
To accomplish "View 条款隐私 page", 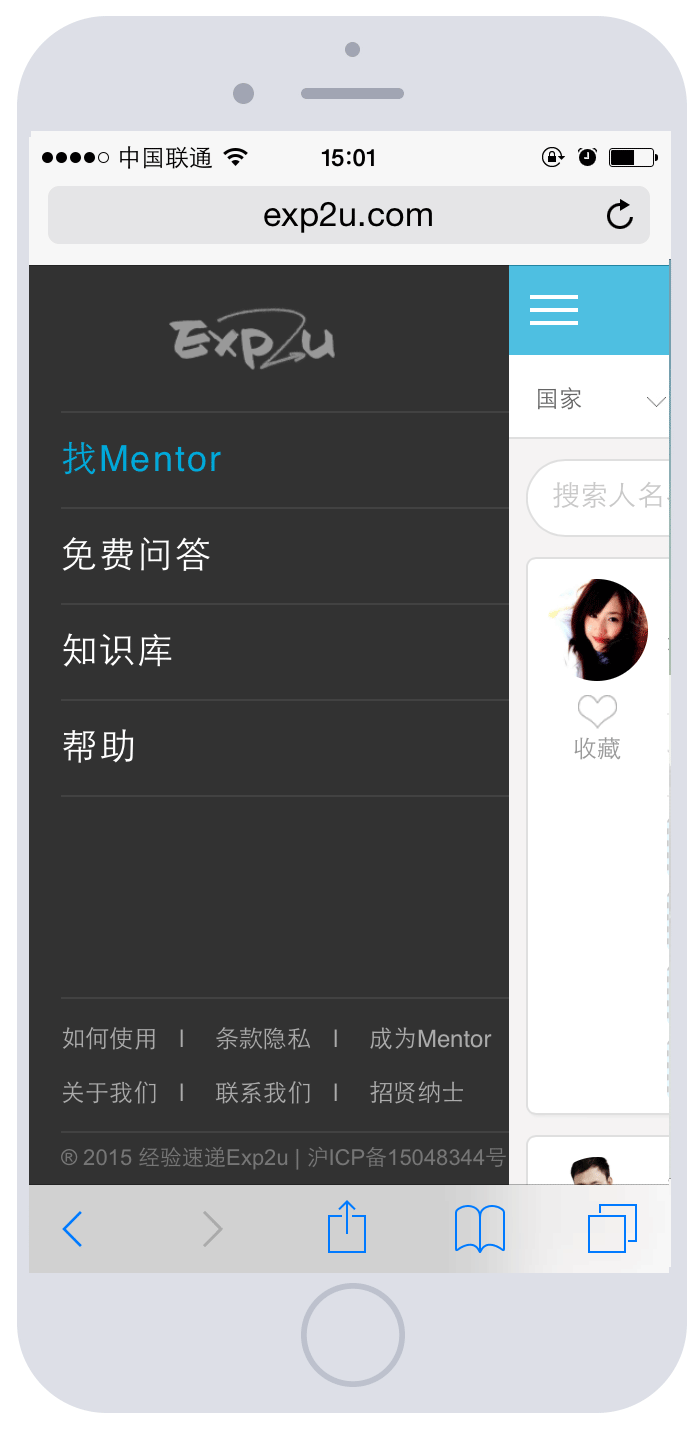I will (263, 1039).
